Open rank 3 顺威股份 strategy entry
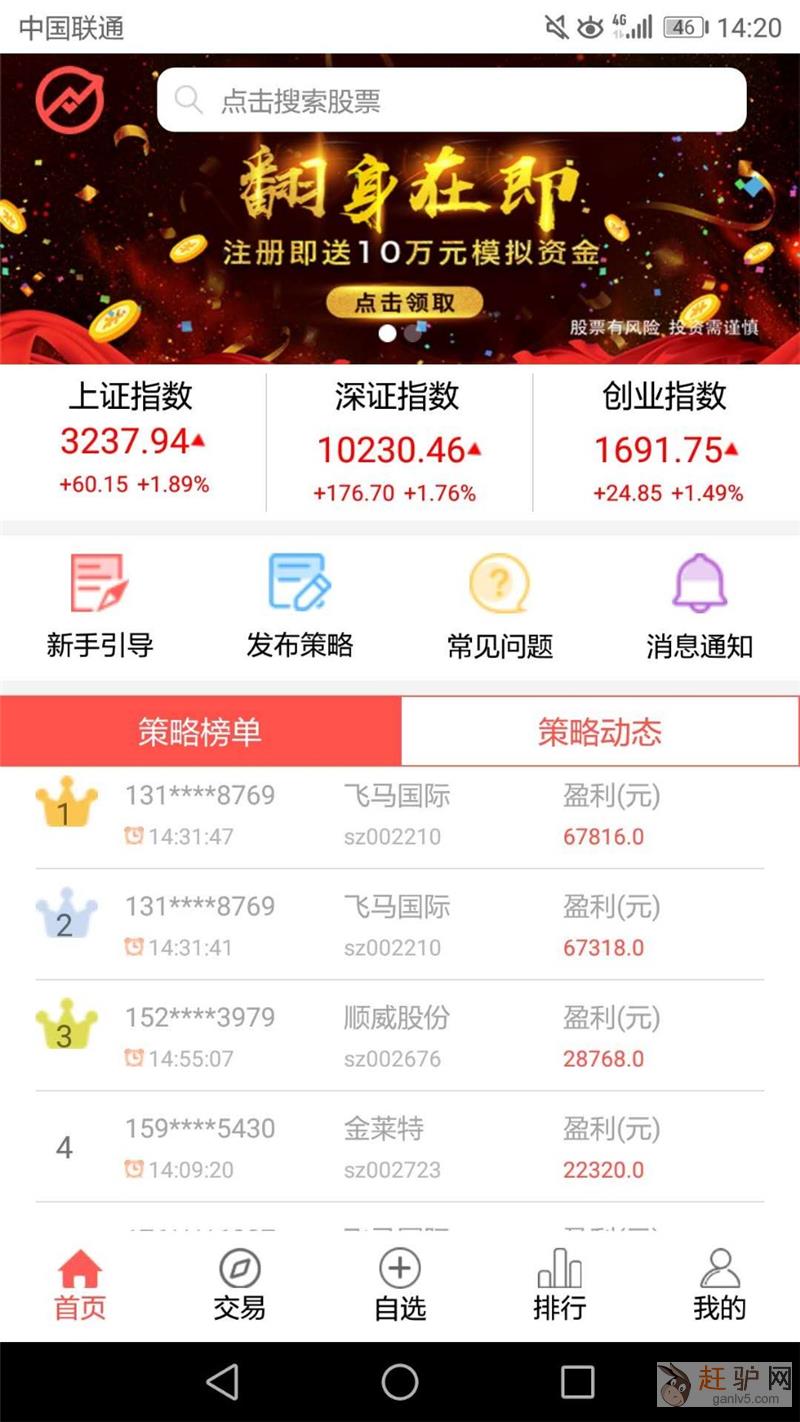This screenshot has width=800, height=1422. click(x=400, y=1036)
